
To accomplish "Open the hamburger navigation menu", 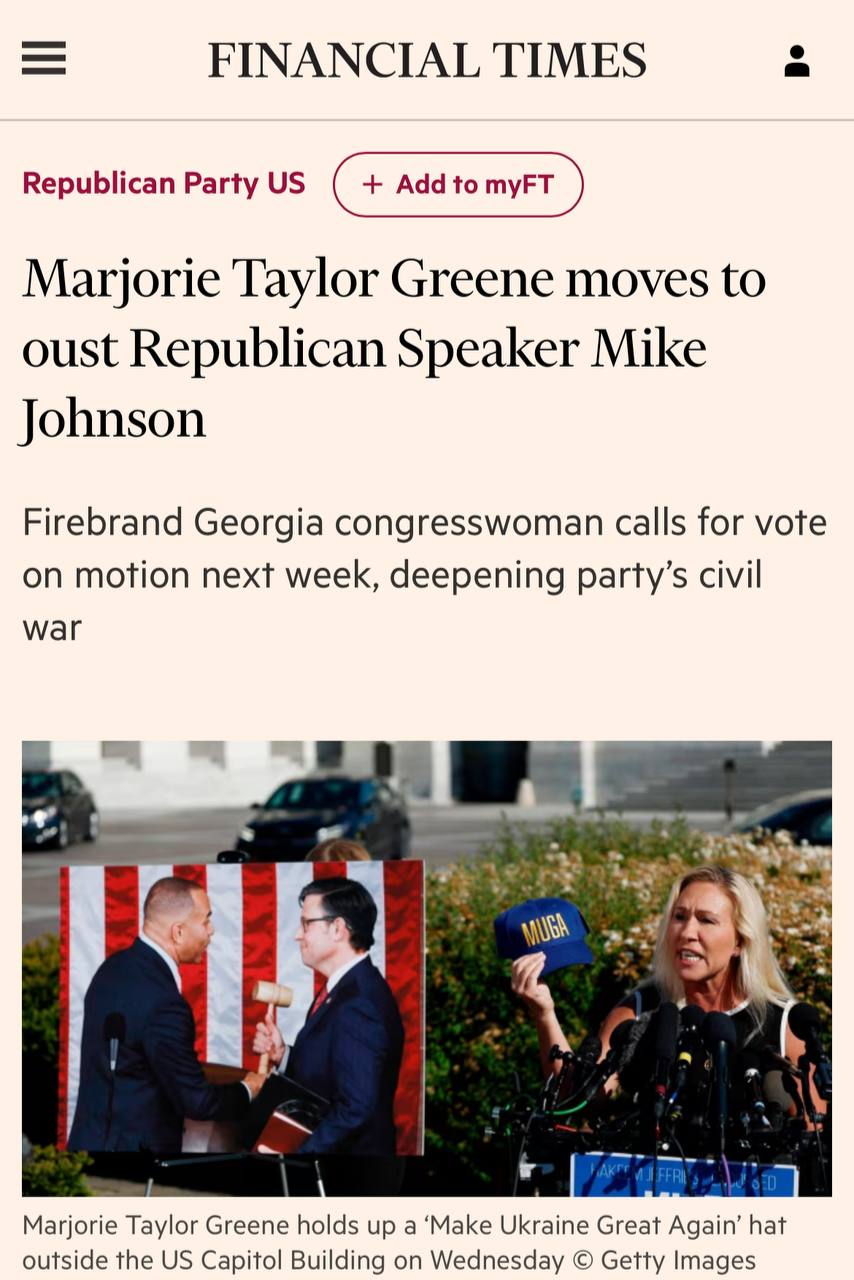I will click(44, 59).
